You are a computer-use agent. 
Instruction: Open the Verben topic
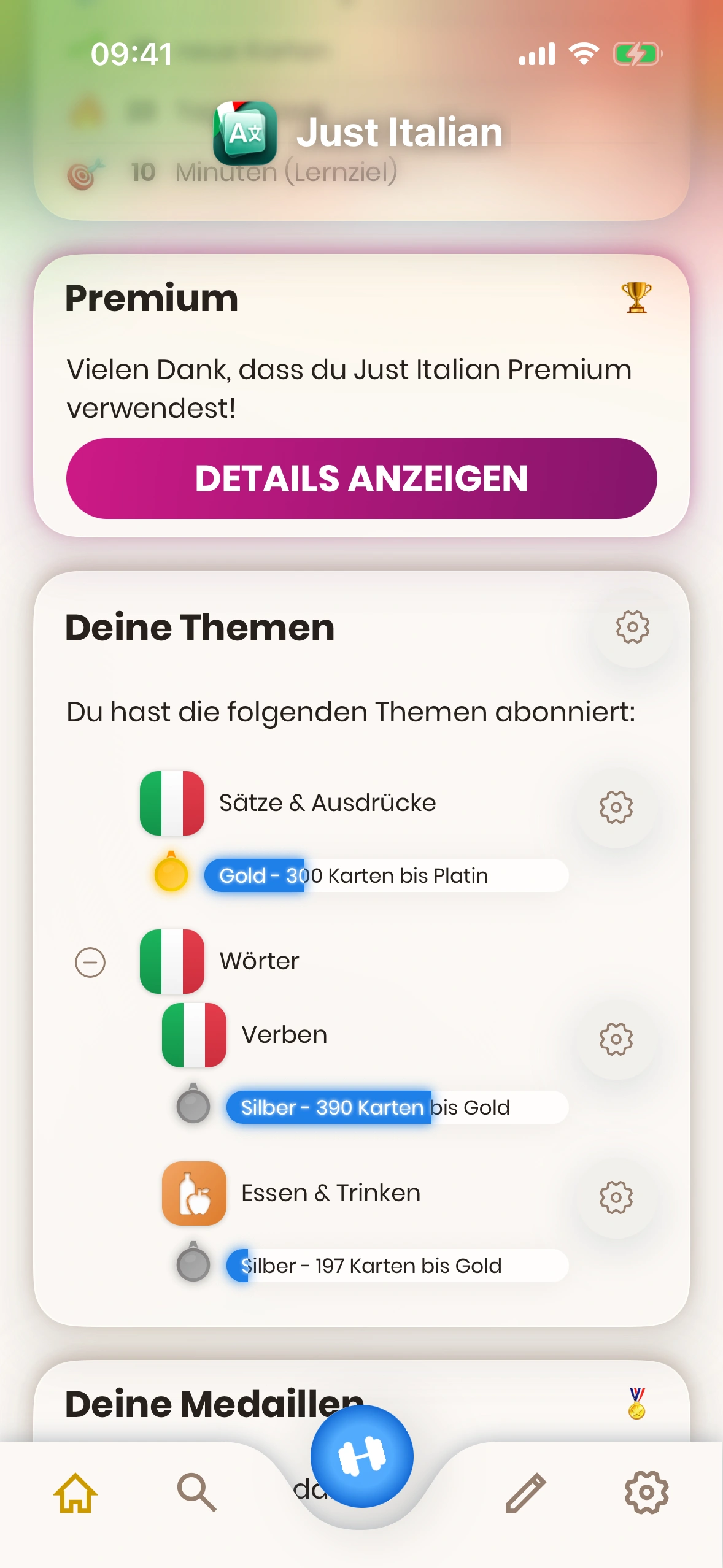click(x=285, y=1036)
